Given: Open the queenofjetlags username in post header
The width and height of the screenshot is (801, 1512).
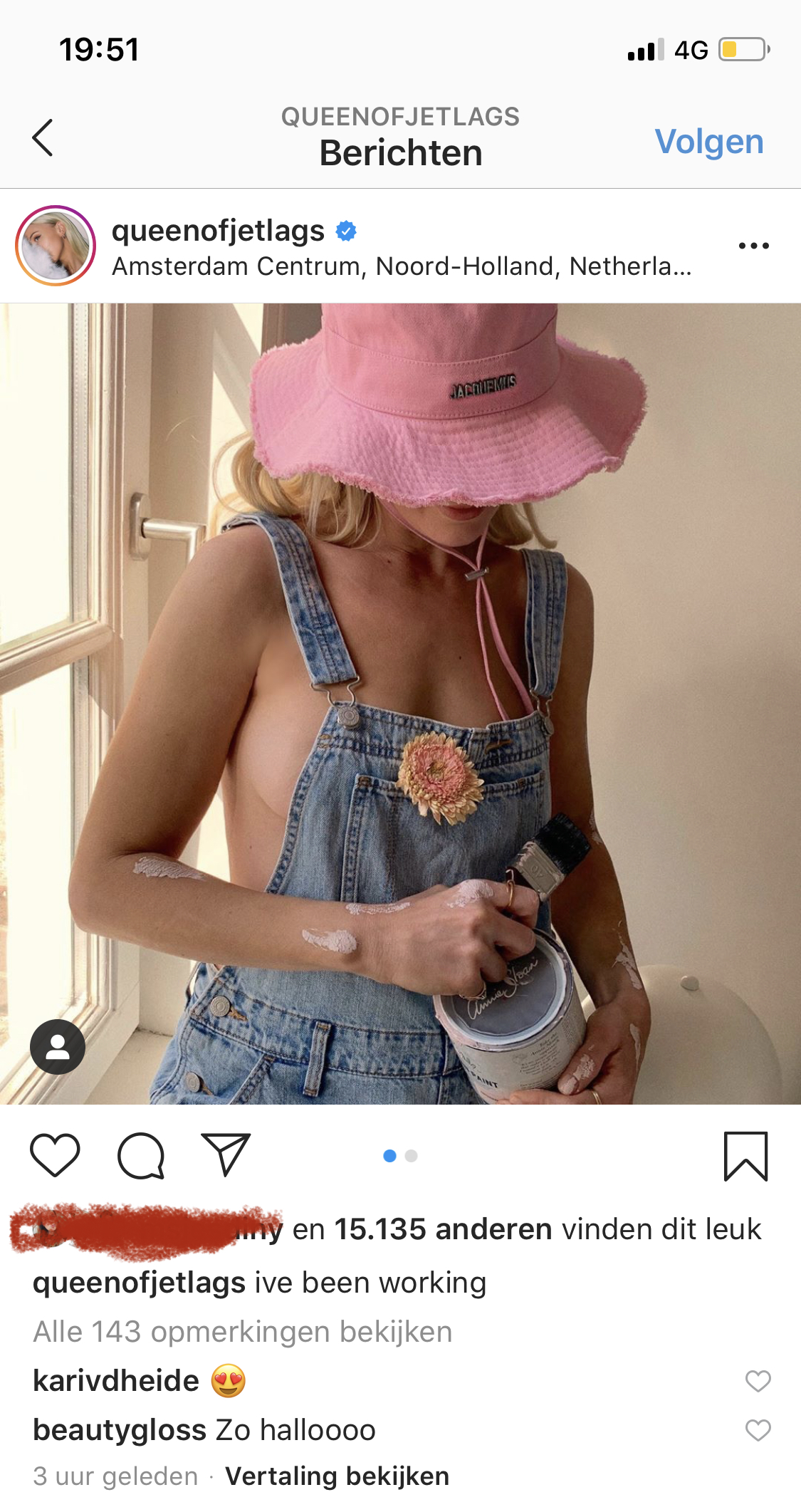Looking at the screenshot, I should pos(218,231).
